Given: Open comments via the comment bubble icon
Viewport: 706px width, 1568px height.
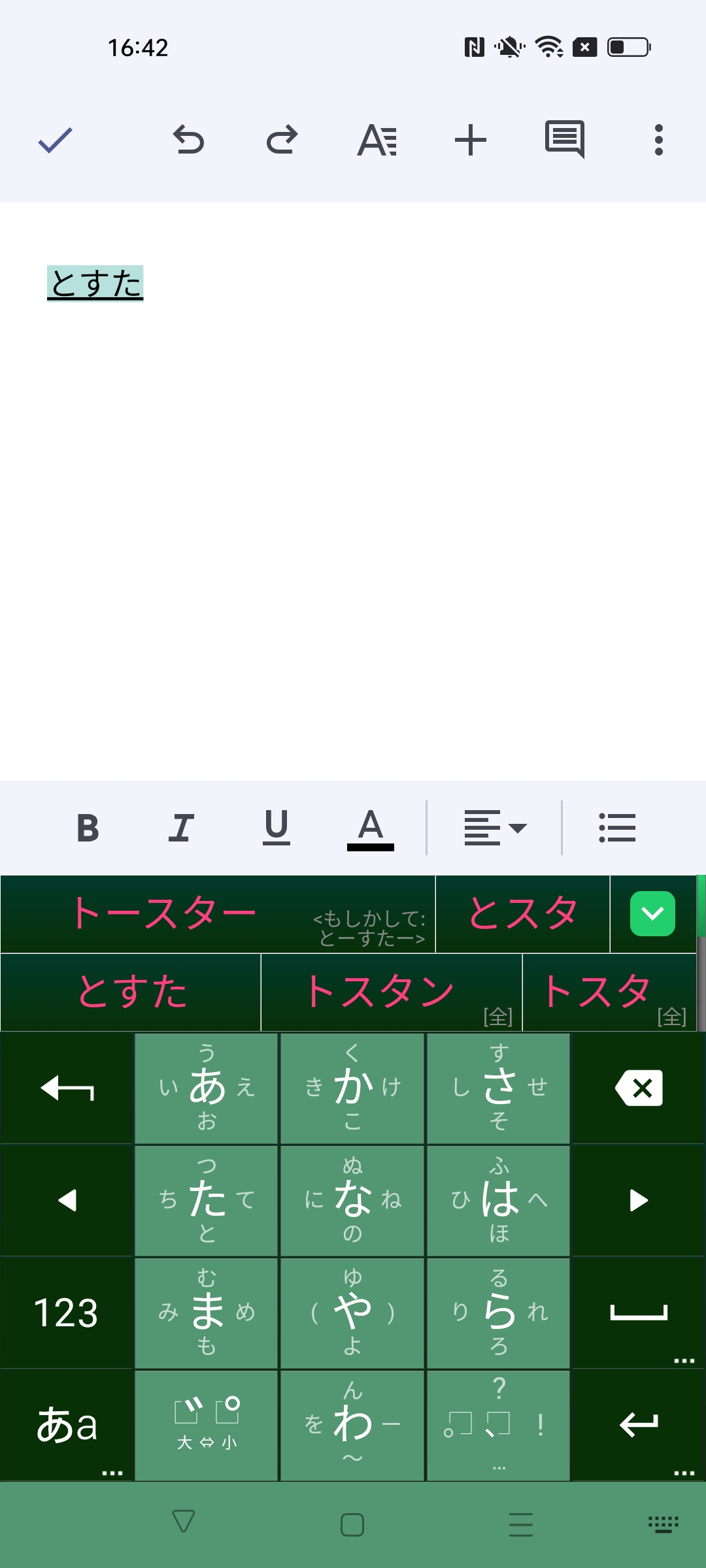Looking at the screenshot, I should click(x=565, y=139).
